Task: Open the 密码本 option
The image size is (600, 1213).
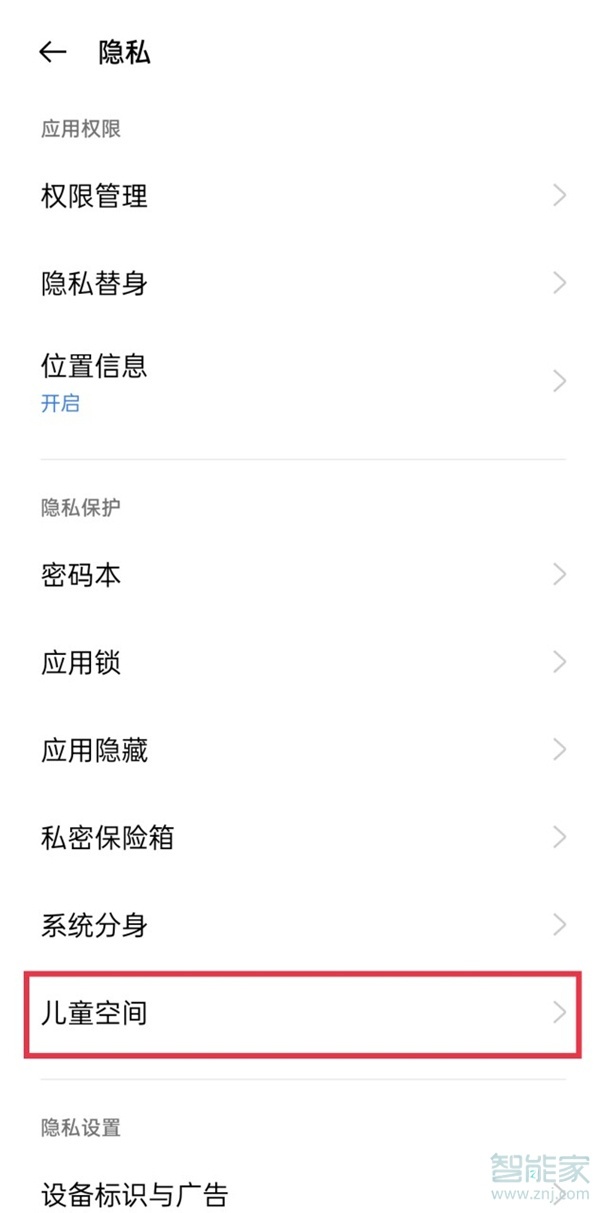Action: (300, 575)
